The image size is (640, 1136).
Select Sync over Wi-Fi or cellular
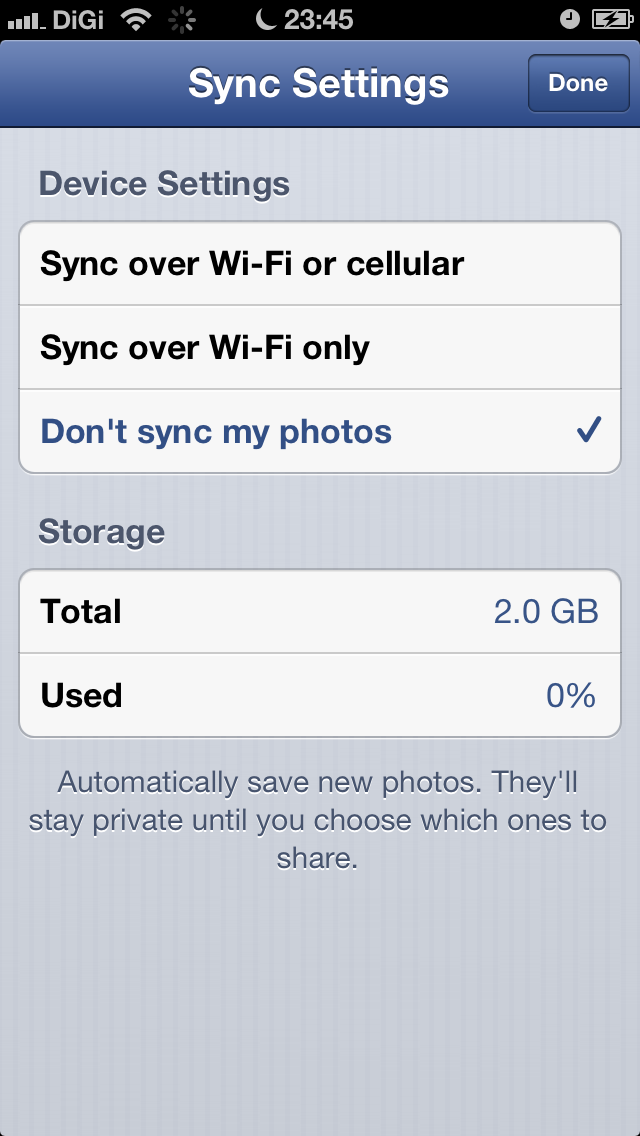(320, 264)
